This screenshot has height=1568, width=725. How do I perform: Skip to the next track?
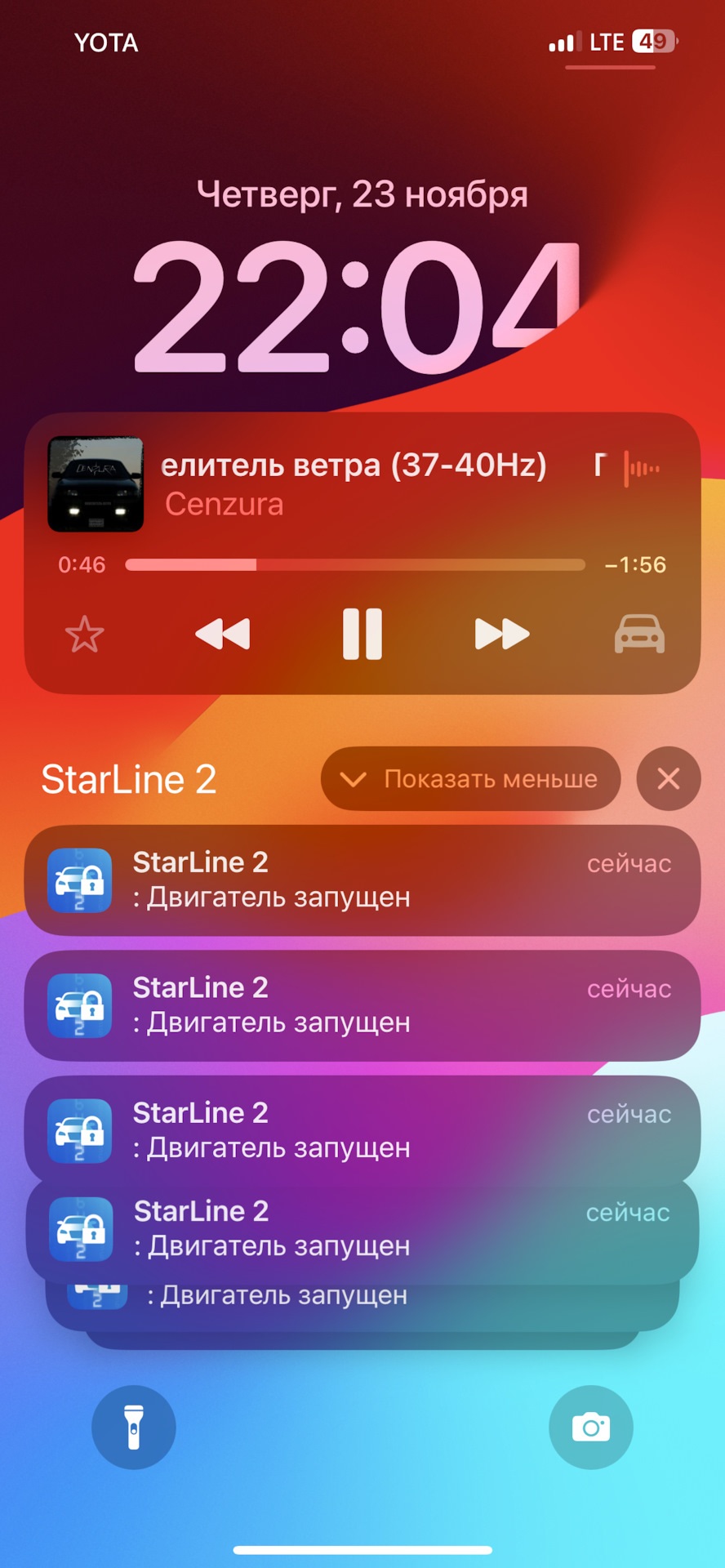pos(501,634)
